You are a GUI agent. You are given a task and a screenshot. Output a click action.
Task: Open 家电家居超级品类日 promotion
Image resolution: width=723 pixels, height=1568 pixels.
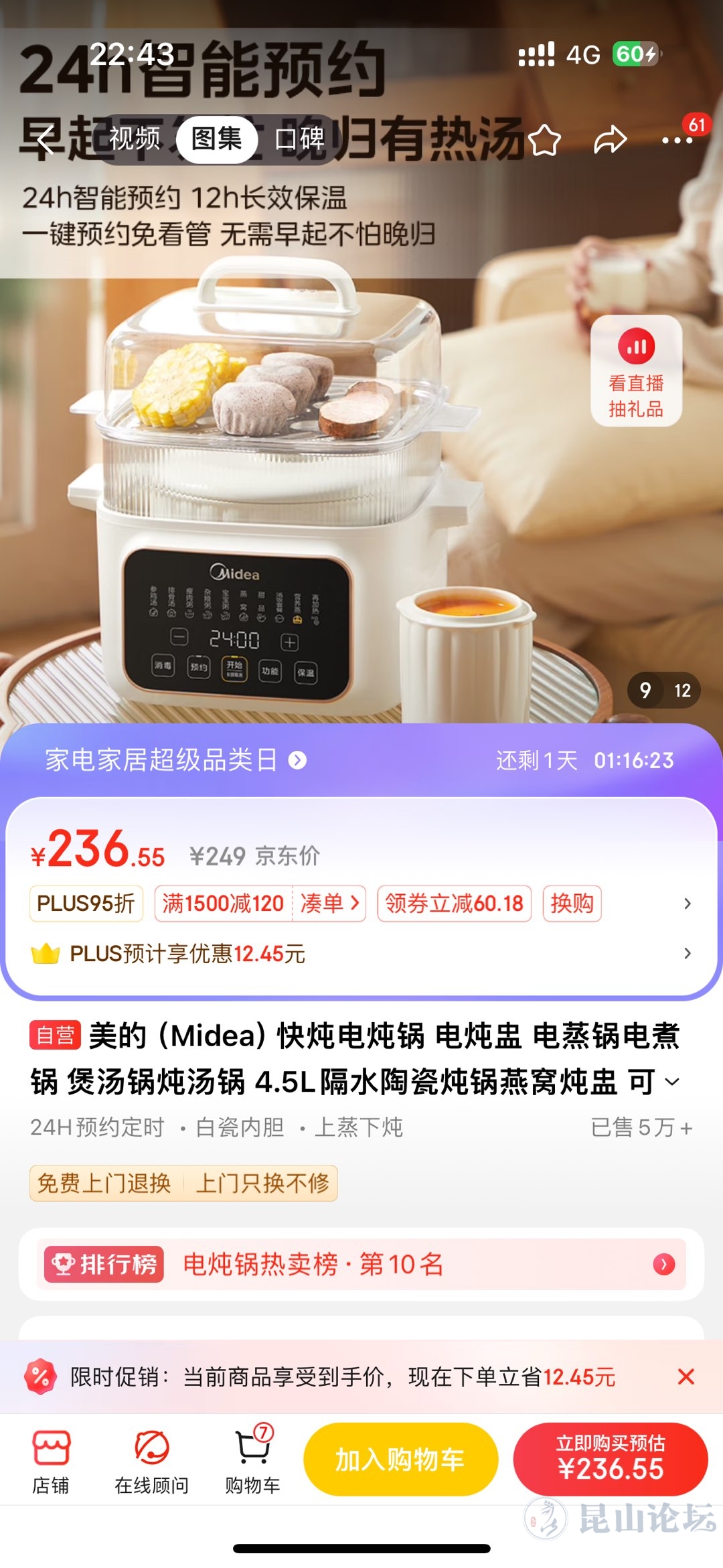tap(175, 760)
